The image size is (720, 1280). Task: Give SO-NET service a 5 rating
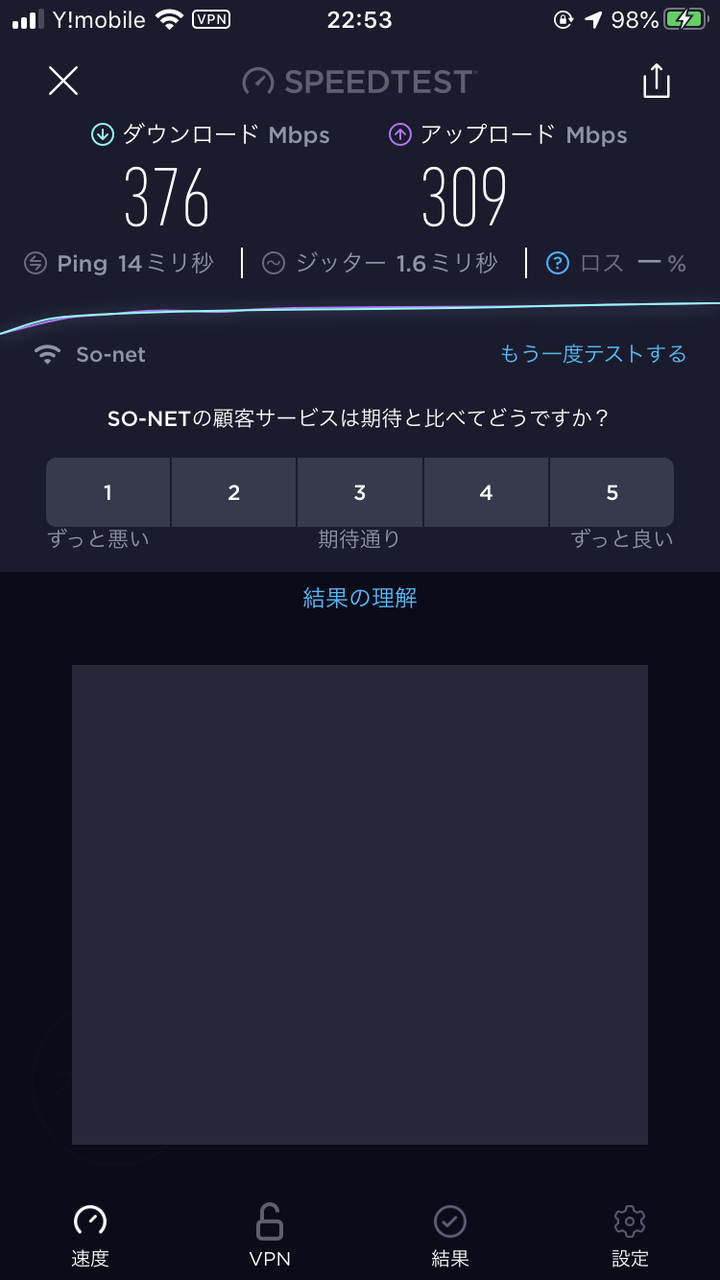coord(612,492)
